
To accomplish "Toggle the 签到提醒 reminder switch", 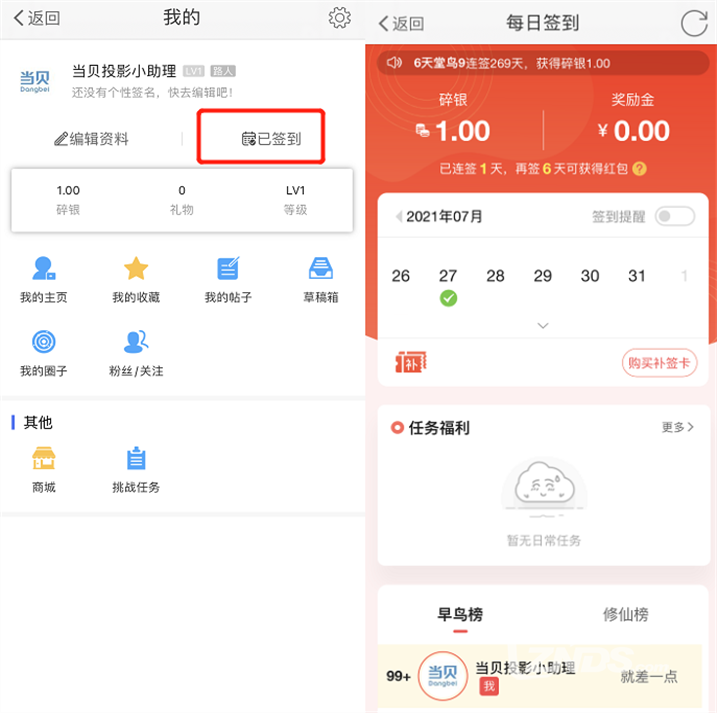I will tap(674, 216).
